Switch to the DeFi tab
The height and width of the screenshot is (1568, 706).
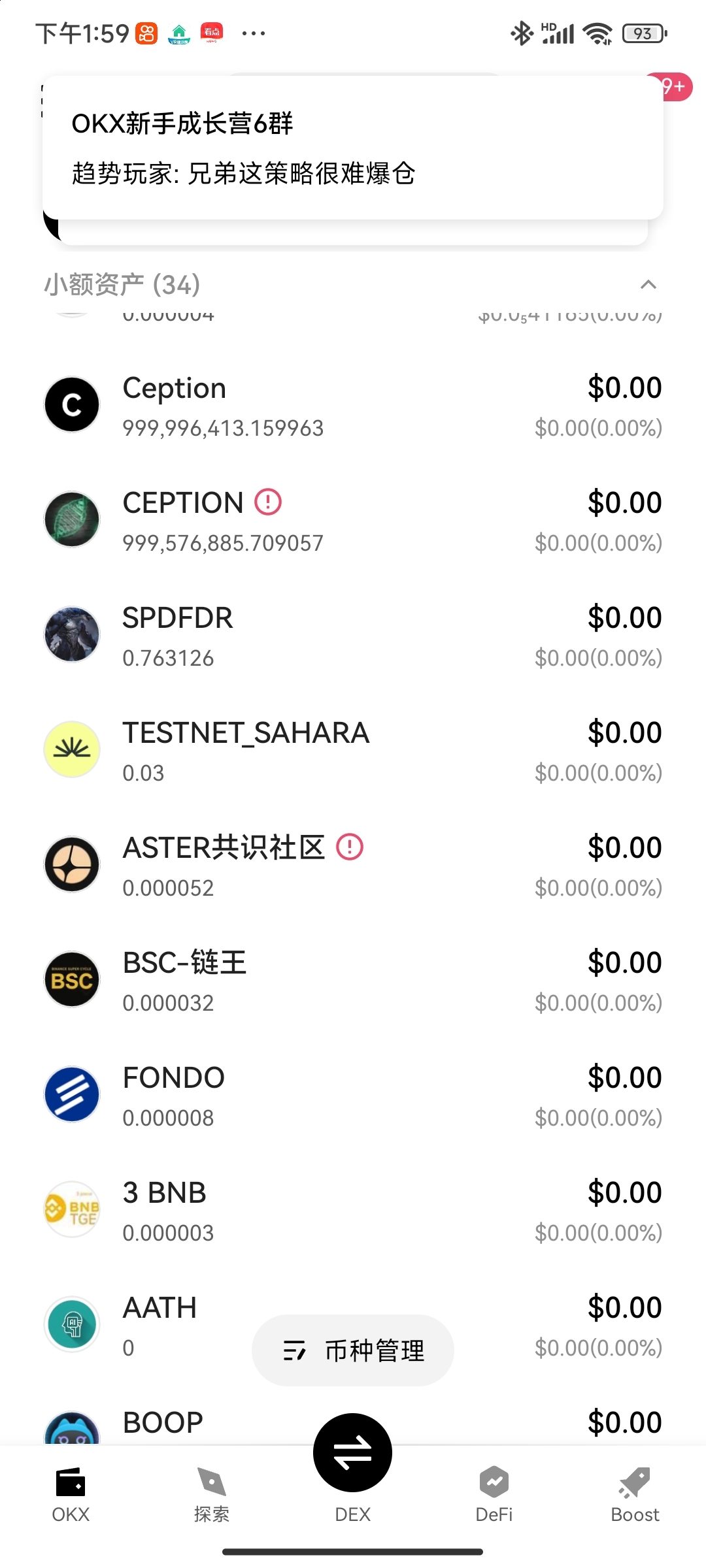pos(494,1494)
